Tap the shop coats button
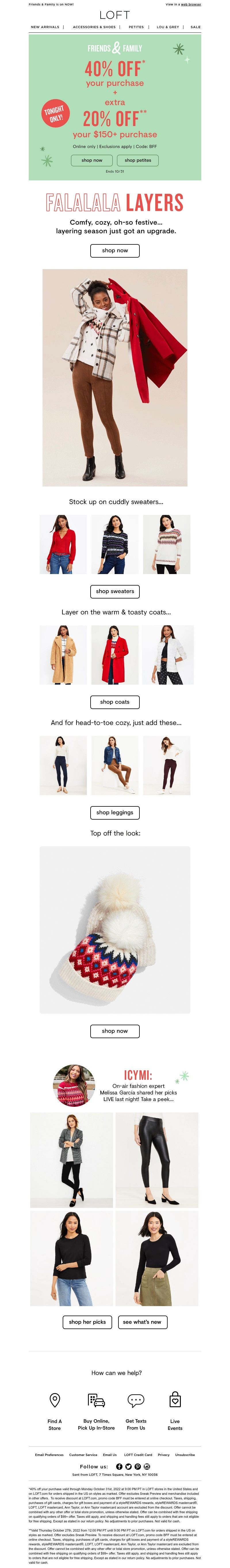Image resolution: width=230 pixels, height=1568 pixels. [115, 702]
